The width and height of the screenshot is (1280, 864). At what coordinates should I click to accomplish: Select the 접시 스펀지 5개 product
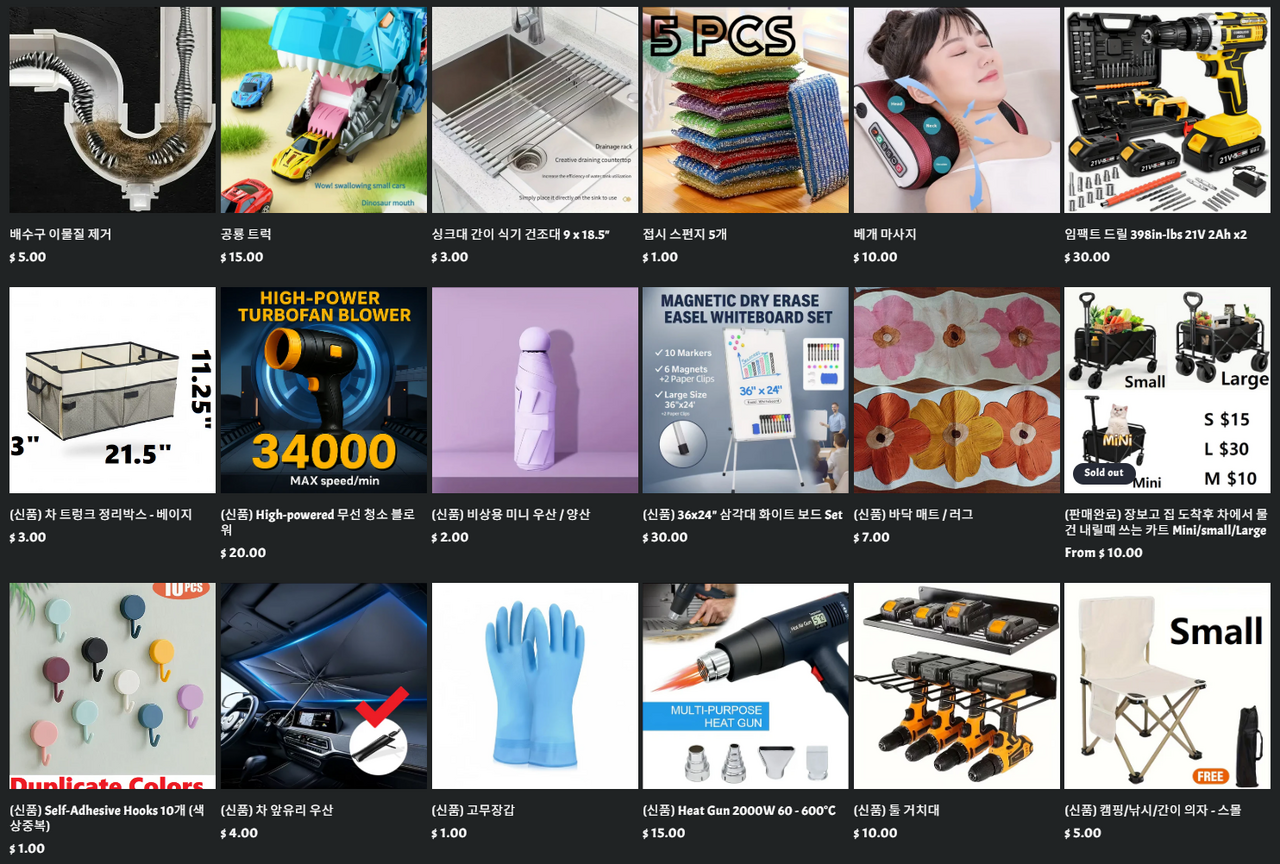click(x=745, y=110)
